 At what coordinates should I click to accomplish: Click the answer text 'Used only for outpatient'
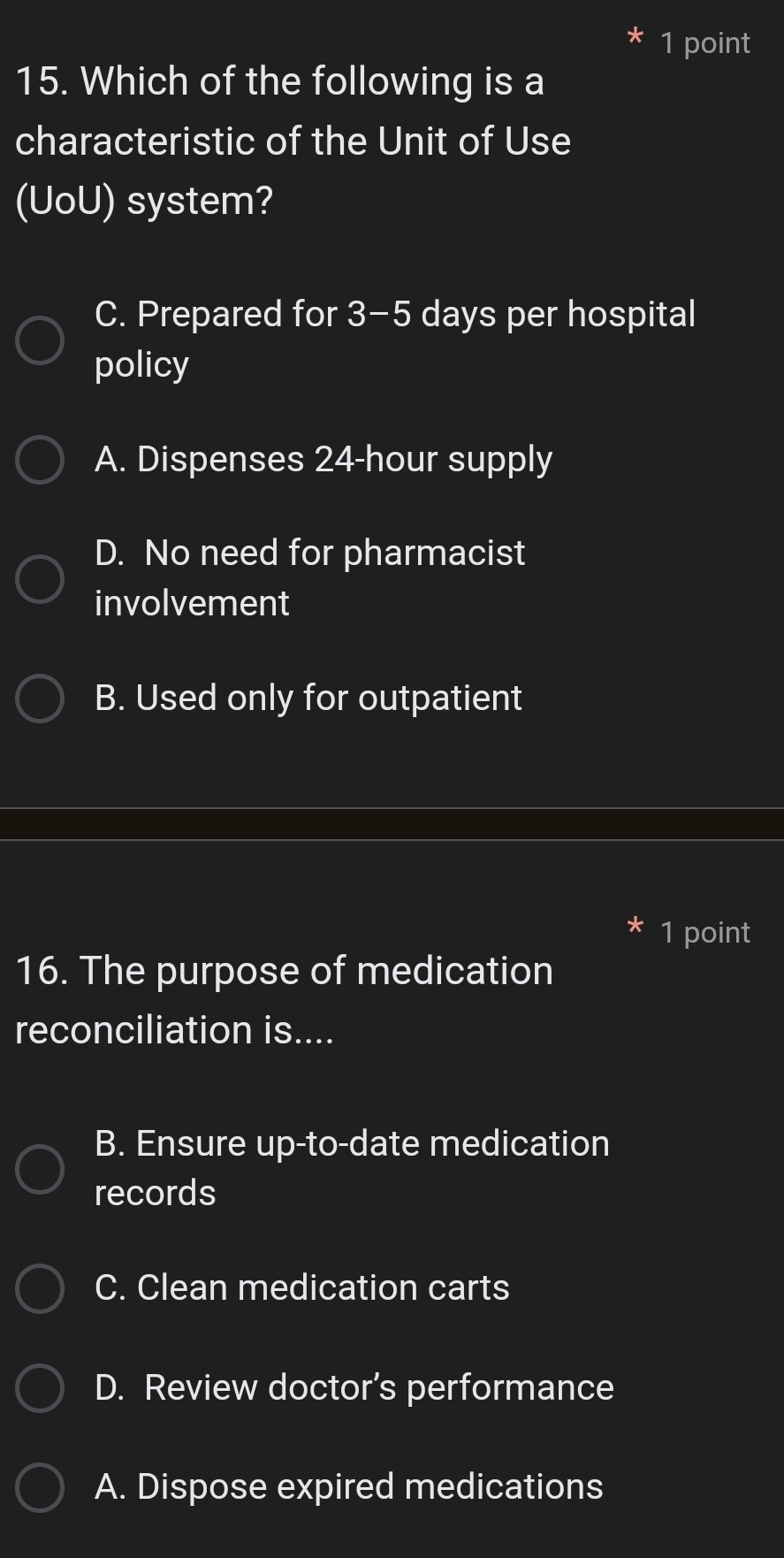308,698
